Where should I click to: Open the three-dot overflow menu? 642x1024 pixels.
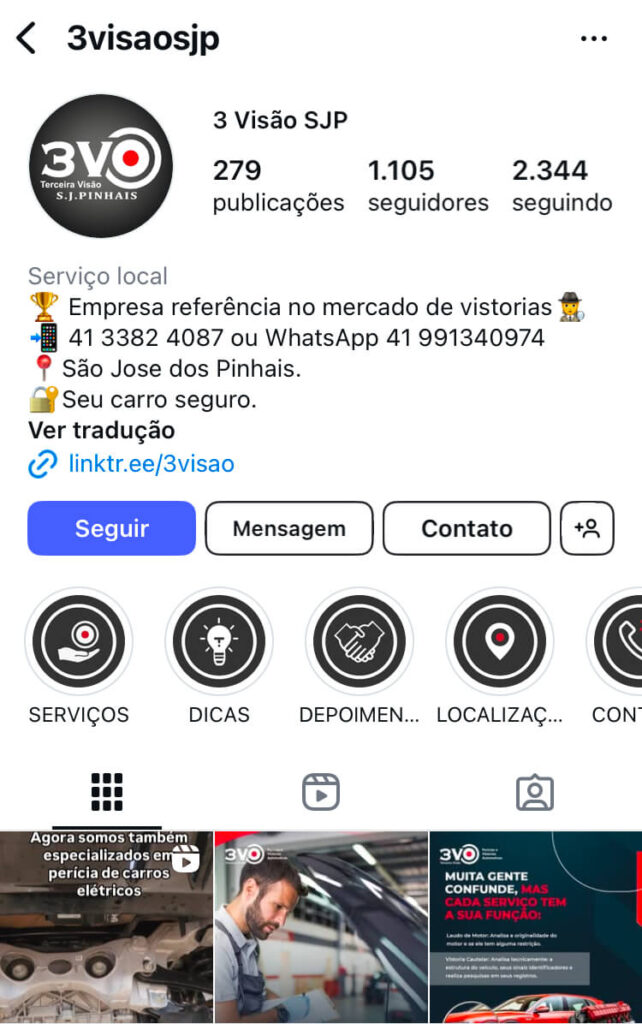coord(593,39)
